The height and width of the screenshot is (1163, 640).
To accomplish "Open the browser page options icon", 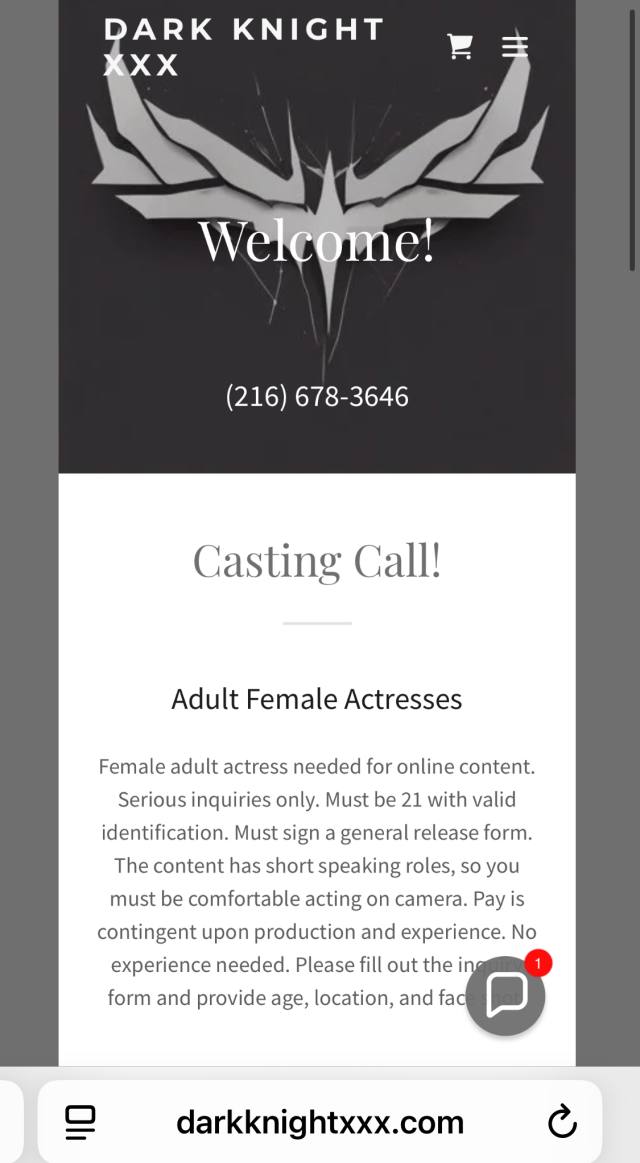I will tap(80, 1122).
